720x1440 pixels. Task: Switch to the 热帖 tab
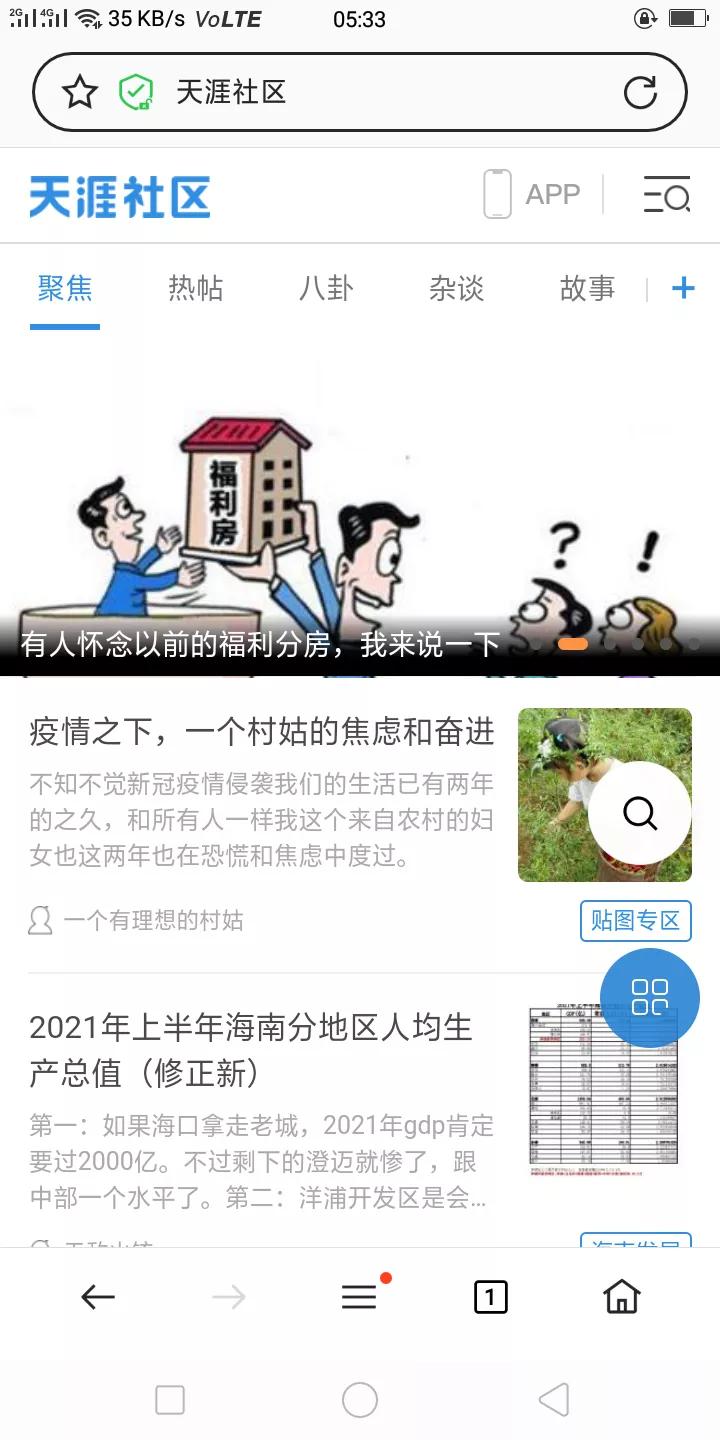pos(196,288)
